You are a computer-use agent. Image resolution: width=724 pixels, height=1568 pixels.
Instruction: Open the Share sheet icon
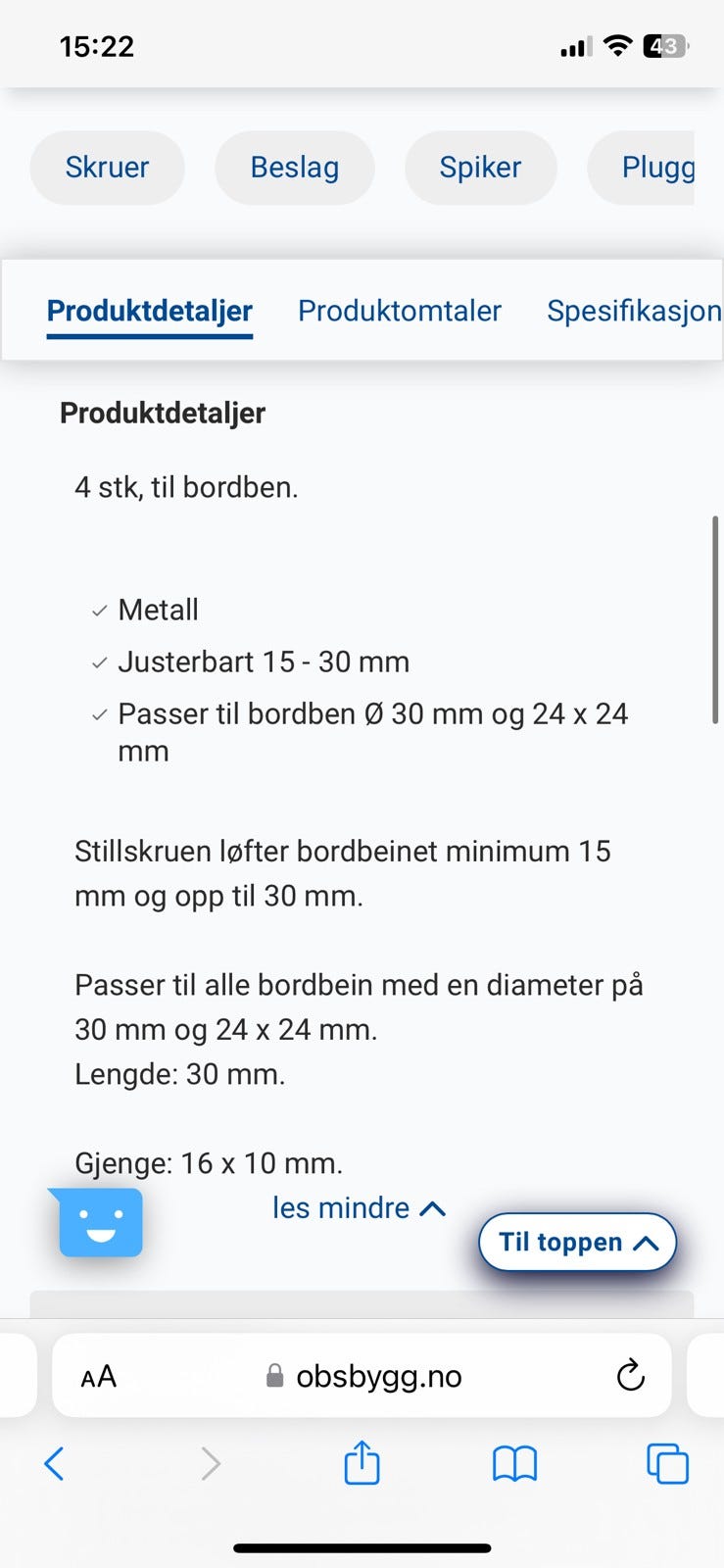pyautogui.click(x=362, y=1463)
